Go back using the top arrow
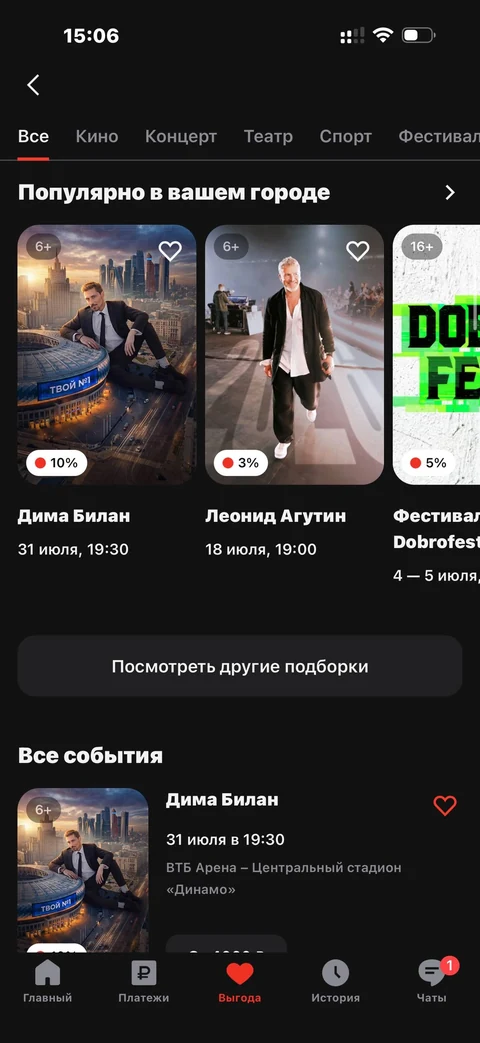Screen dimensions: 480x1043 pyautogui.click(x=33, y=85)
